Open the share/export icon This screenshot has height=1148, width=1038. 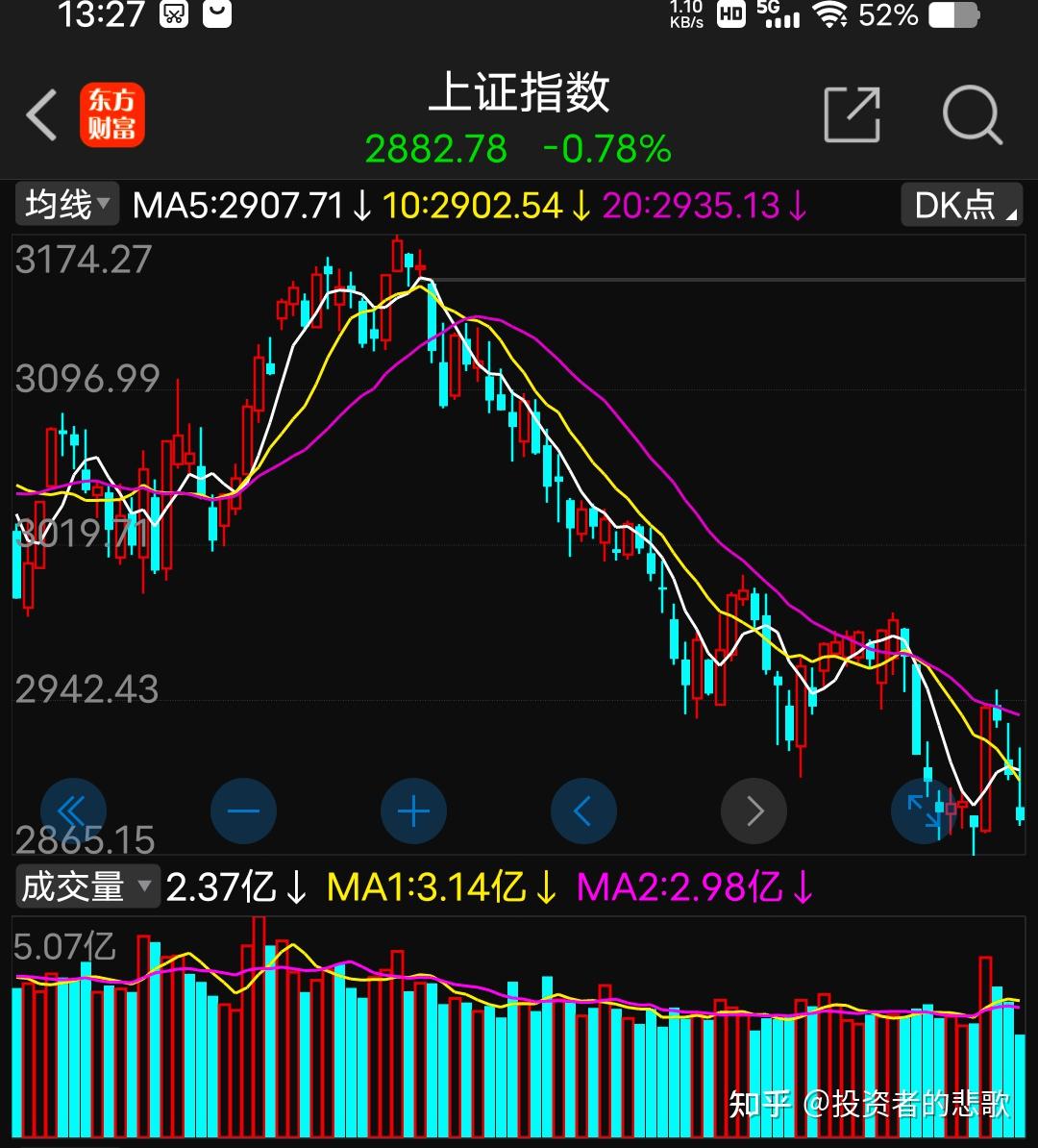point(852,115)
